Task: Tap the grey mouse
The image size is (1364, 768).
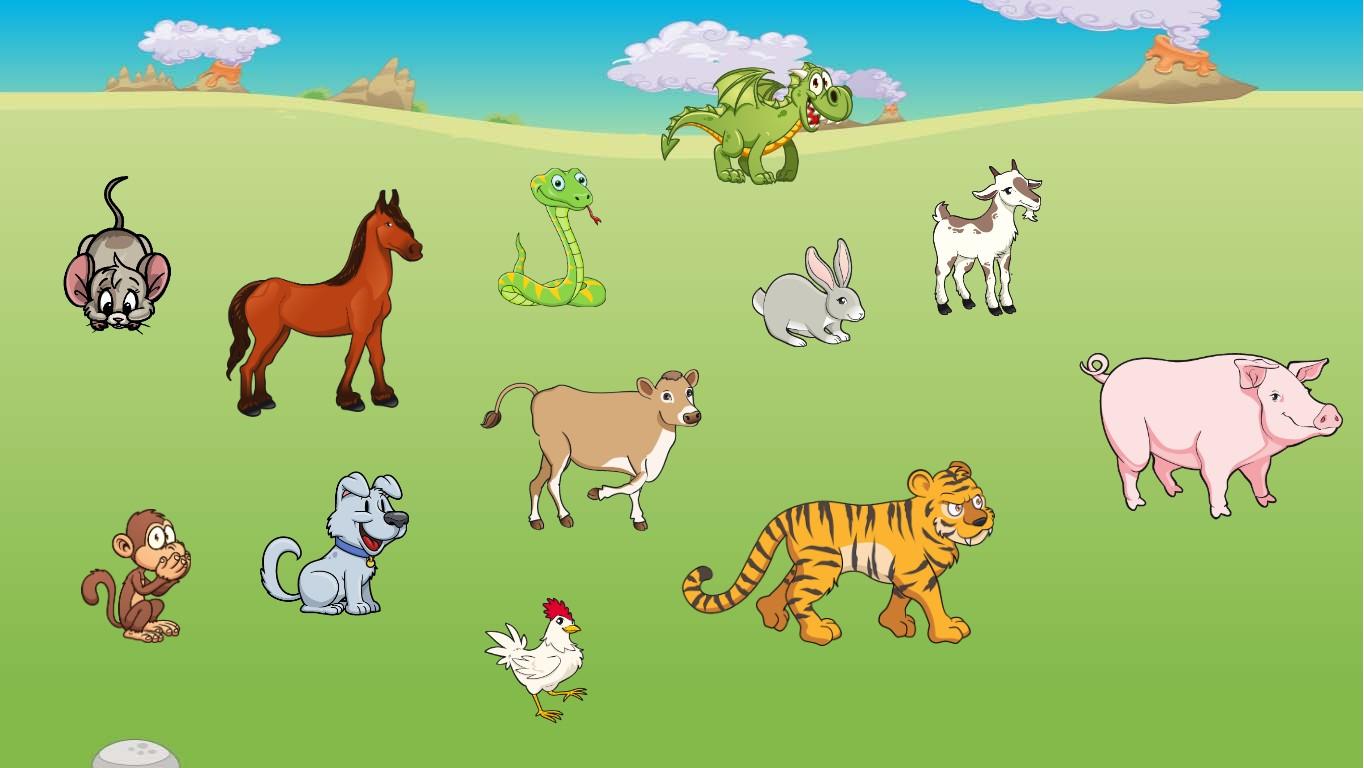Action: 116,276
